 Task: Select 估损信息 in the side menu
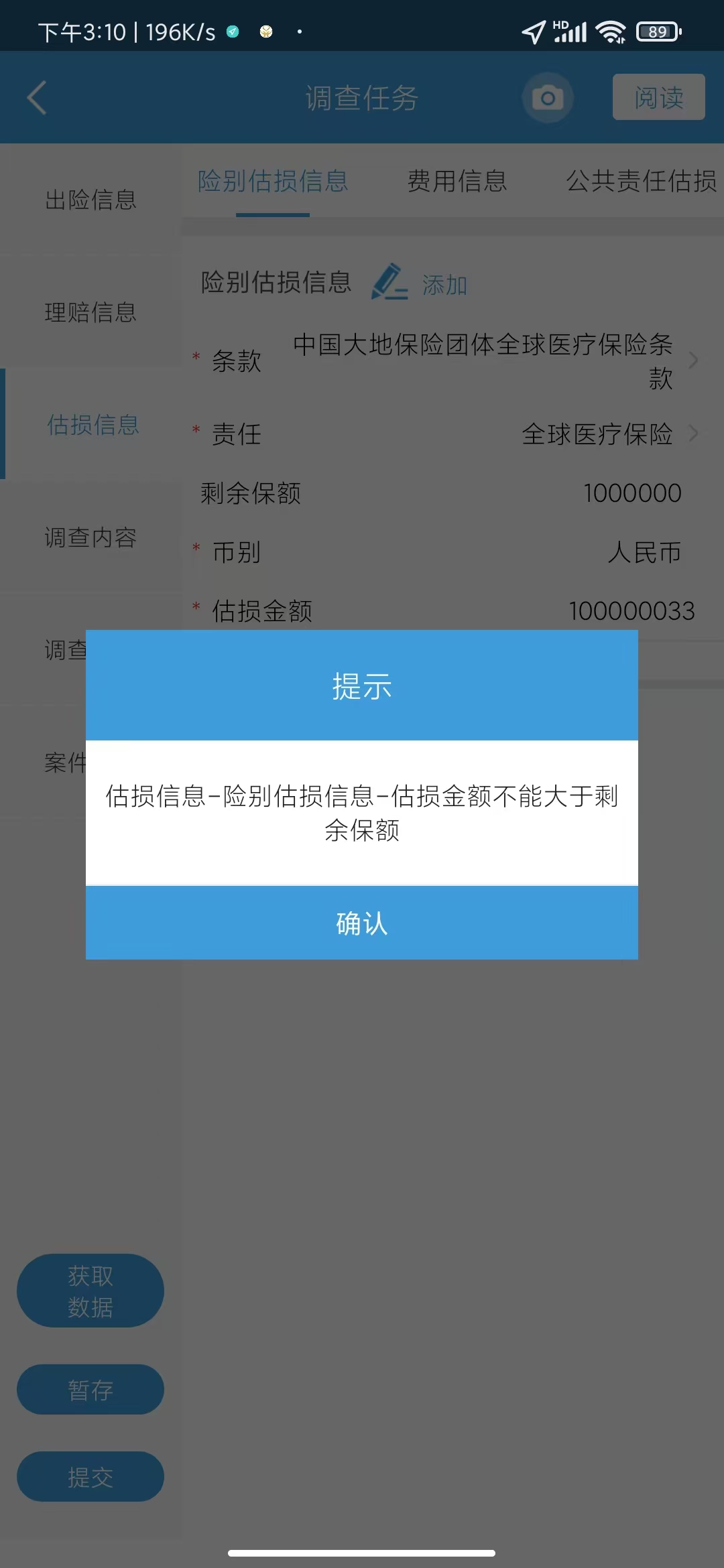coord(93,425)
